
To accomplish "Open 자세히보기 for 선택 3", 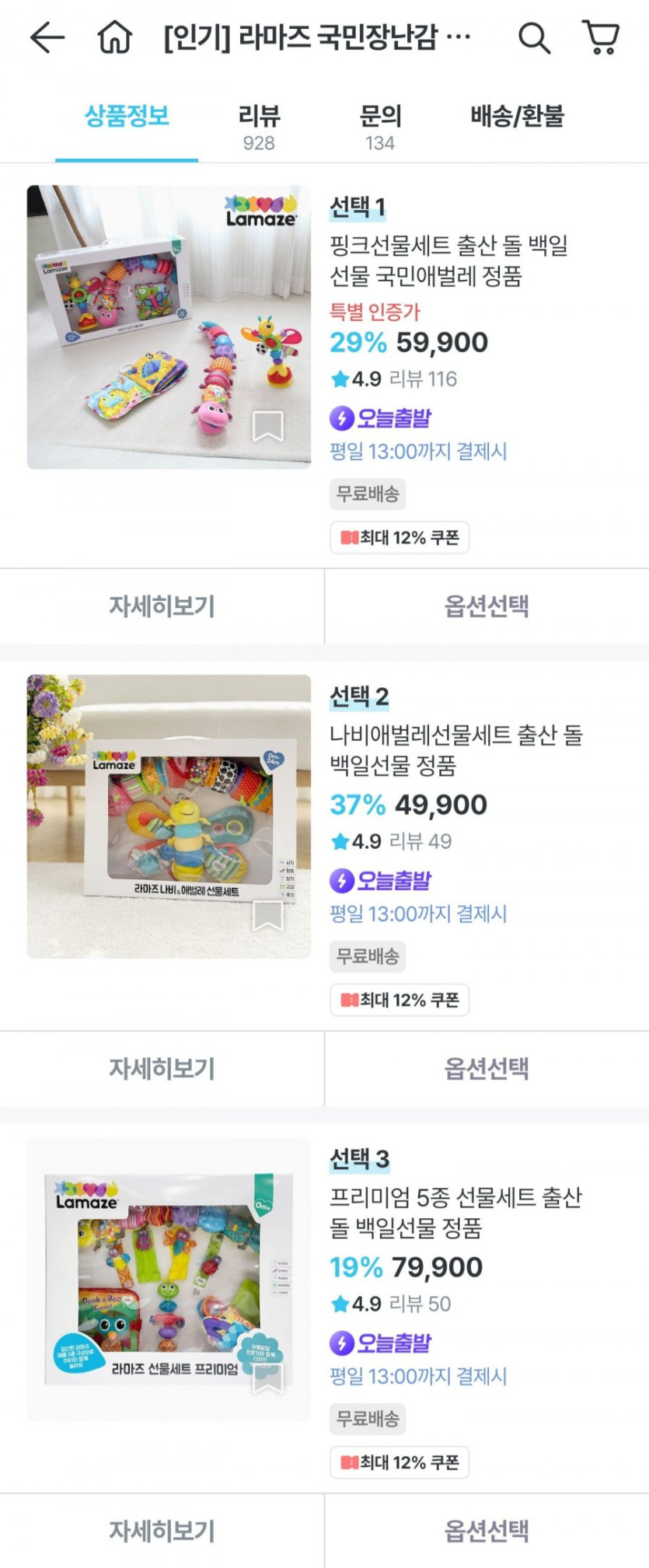I will (162, 1531).
